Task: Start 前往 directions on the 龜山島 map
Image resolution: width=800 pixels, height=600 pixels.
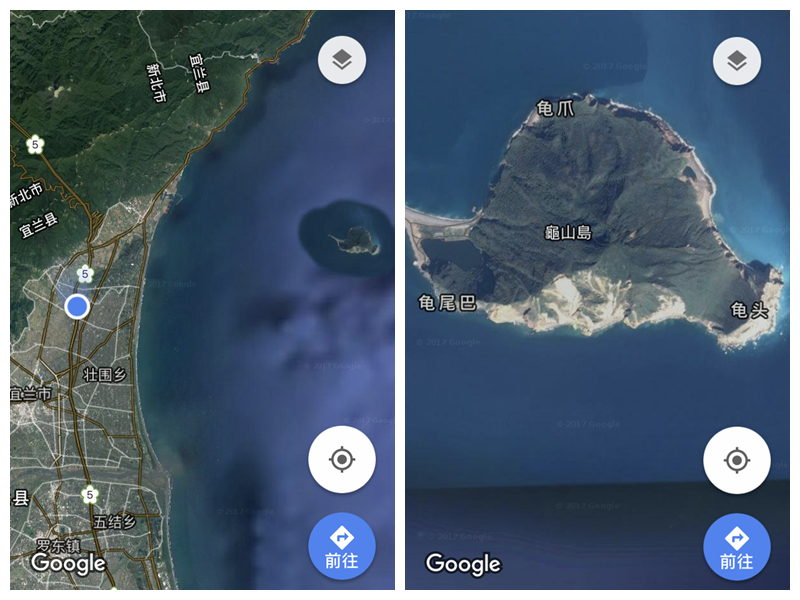Action: pyautogui.click(x=737, y=547)
